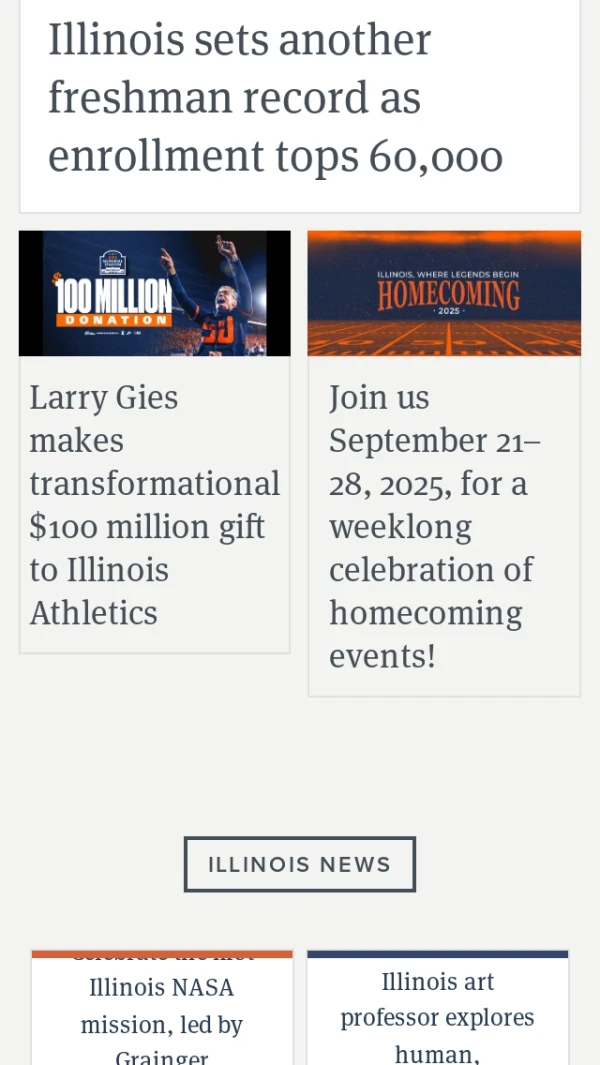Open Larry Gies $100 million gift story

pyautogui.click(x=154, y=504)
